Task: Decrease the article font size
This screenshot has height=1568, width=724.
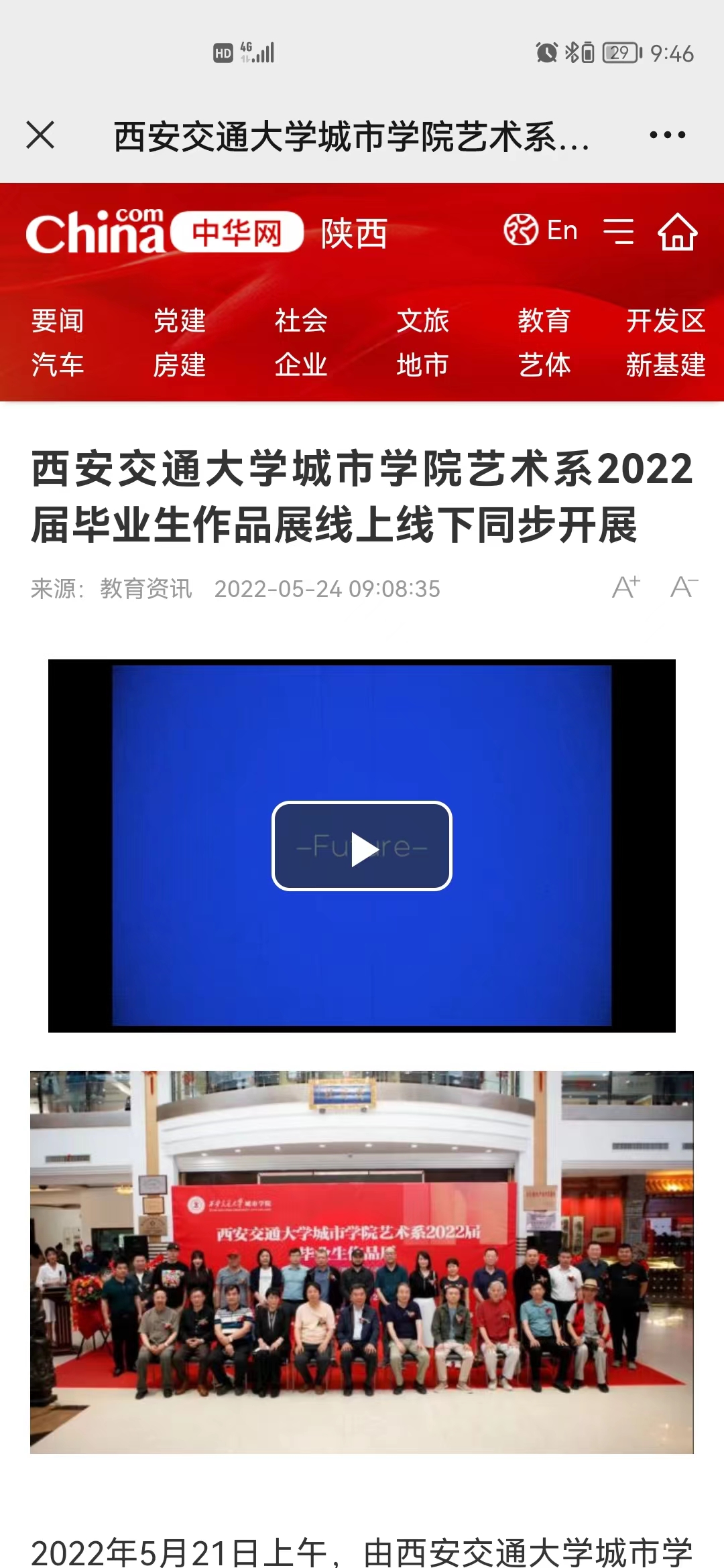Action: (x=684, y=587)
